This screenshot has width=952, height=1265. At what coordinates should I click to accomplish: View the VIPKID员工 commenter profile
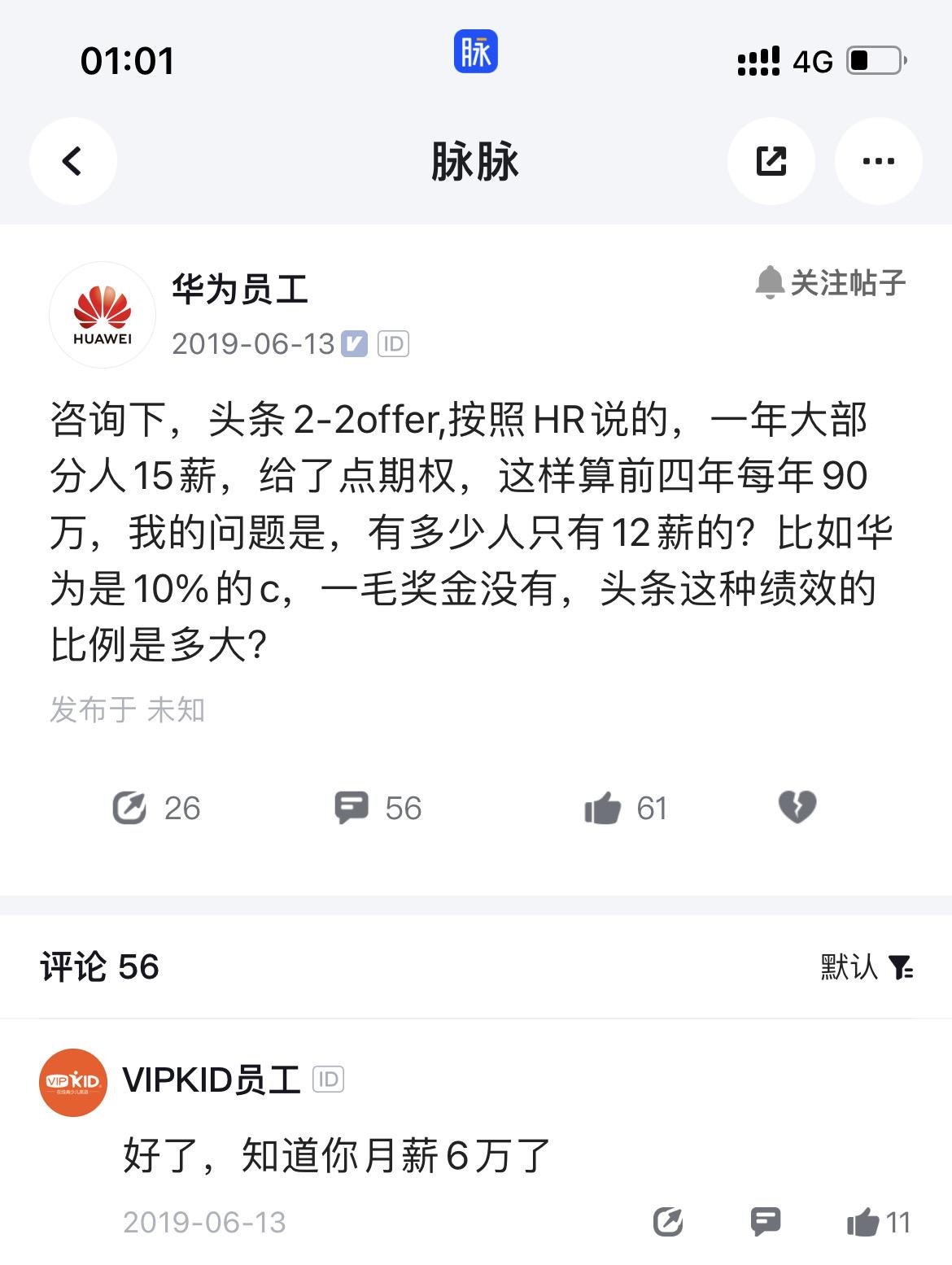[x=74, y=1082]
